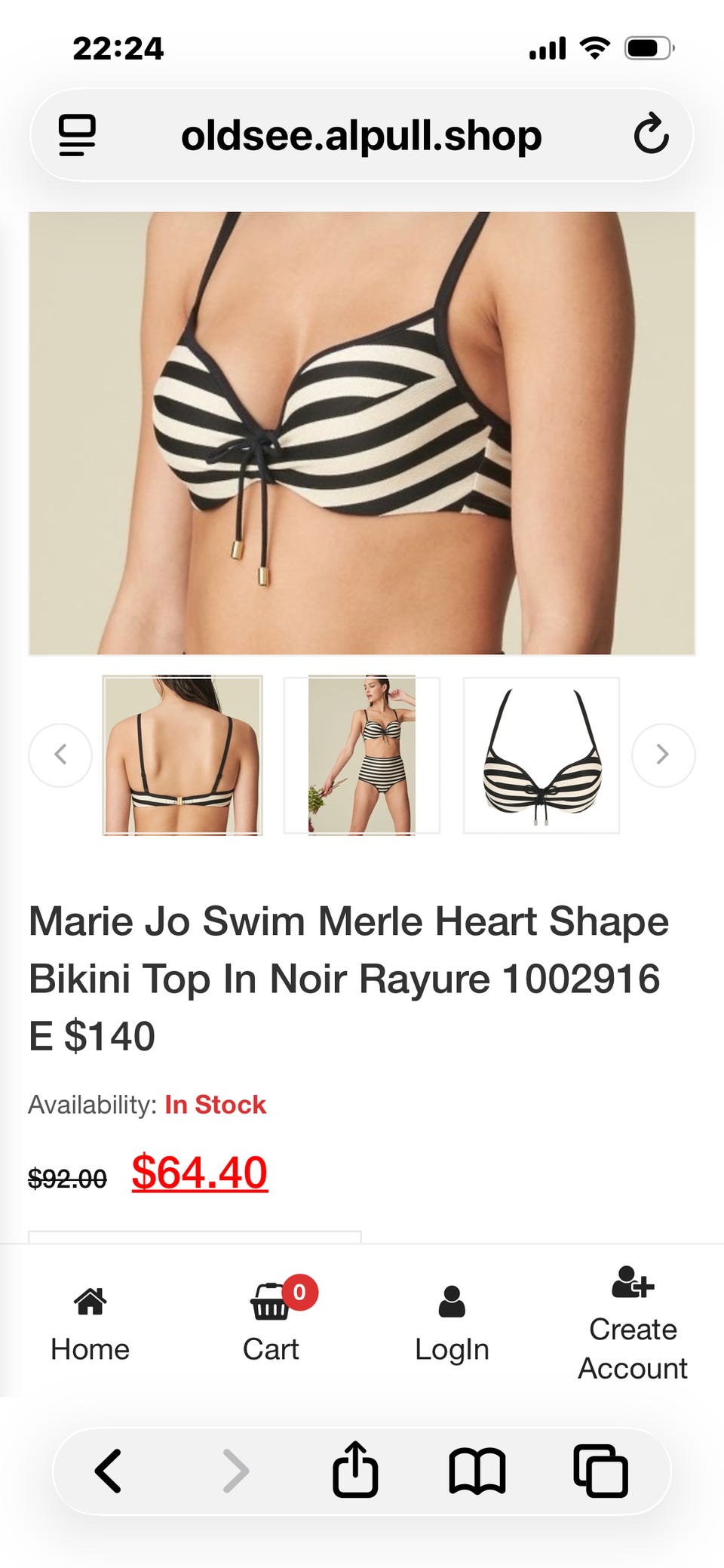Screen dimensions: 724x1568
Task: Show open browser tabs
Action: coord(600,1471)
